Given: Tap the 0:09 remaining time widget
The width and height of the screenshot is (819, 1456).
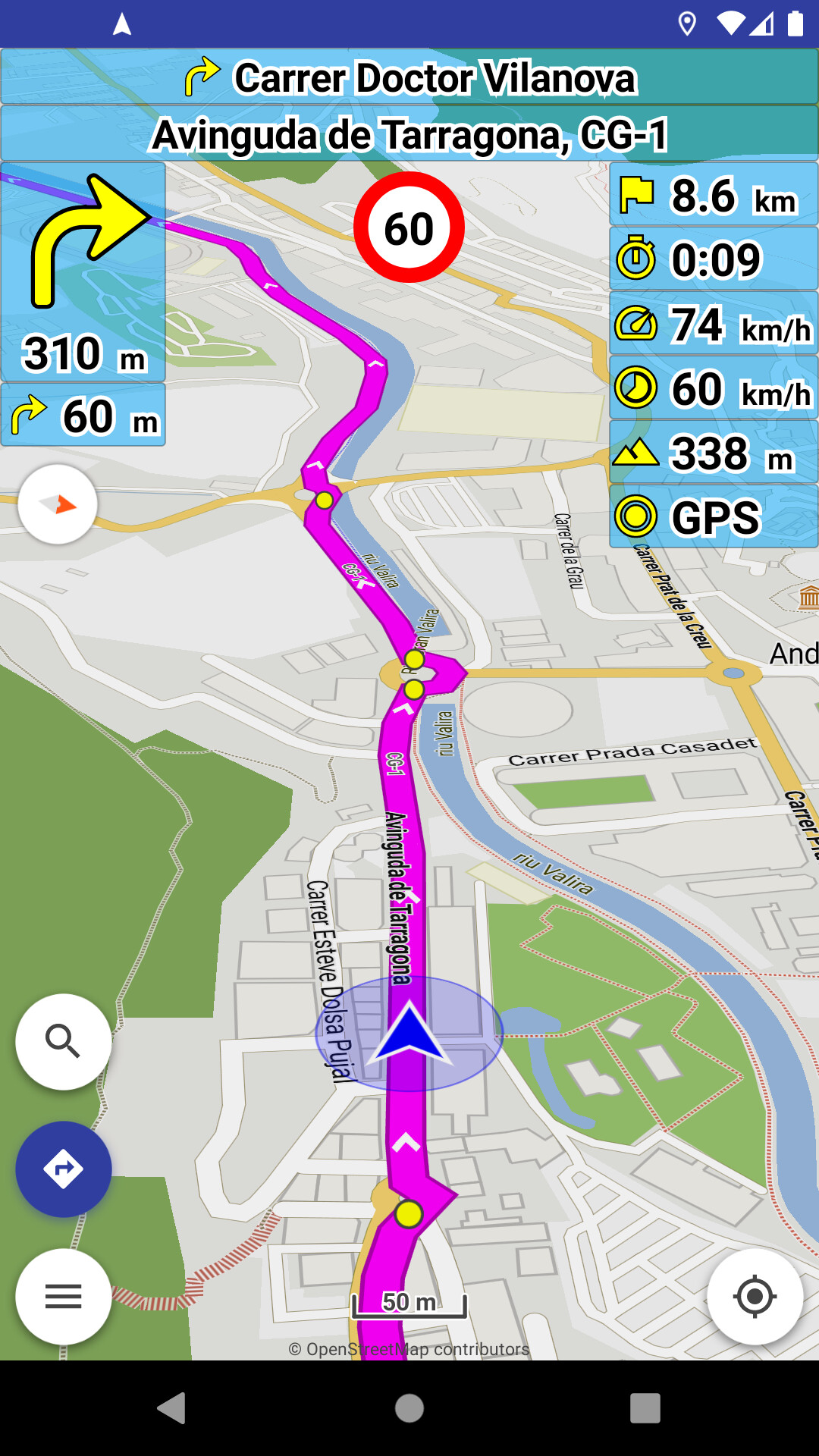Looking at the screenshot, I should coord(714,259).
